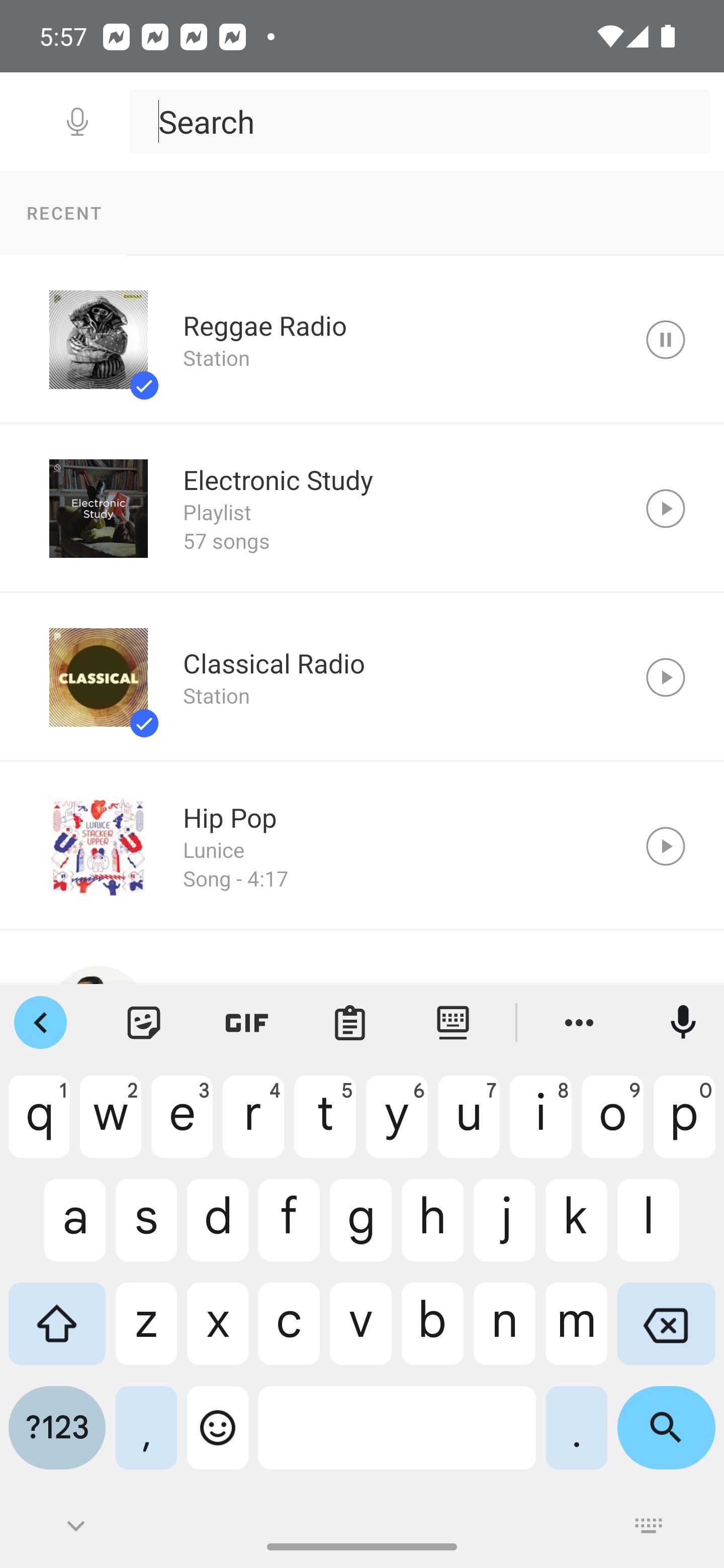Open the Electronic Study playlist row
The width and height of the screenshot is (724, 1568).
(361, 508)
